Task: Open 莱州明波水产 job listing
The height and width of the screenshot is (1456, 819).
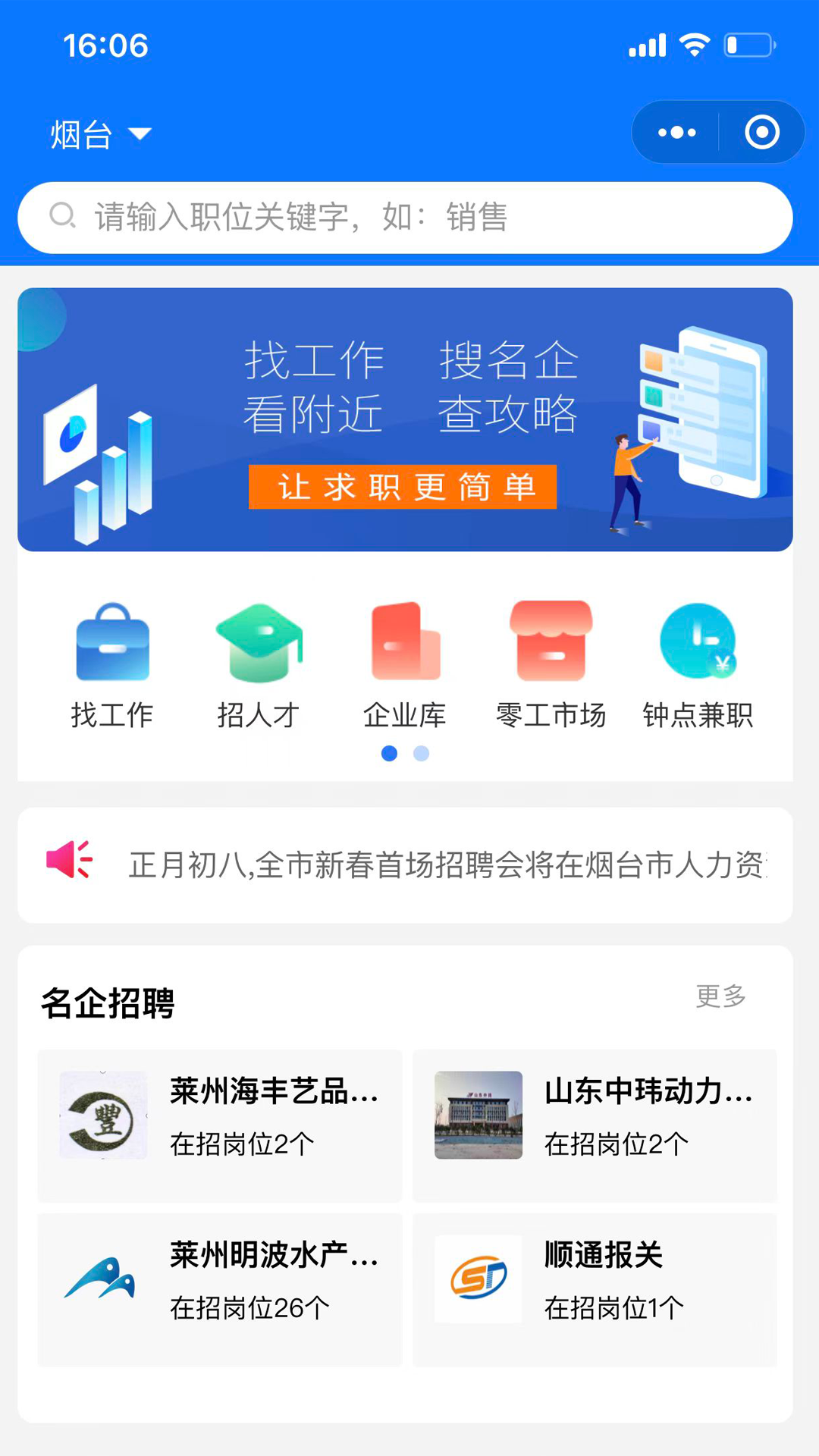Action: tap(220, 1285)
